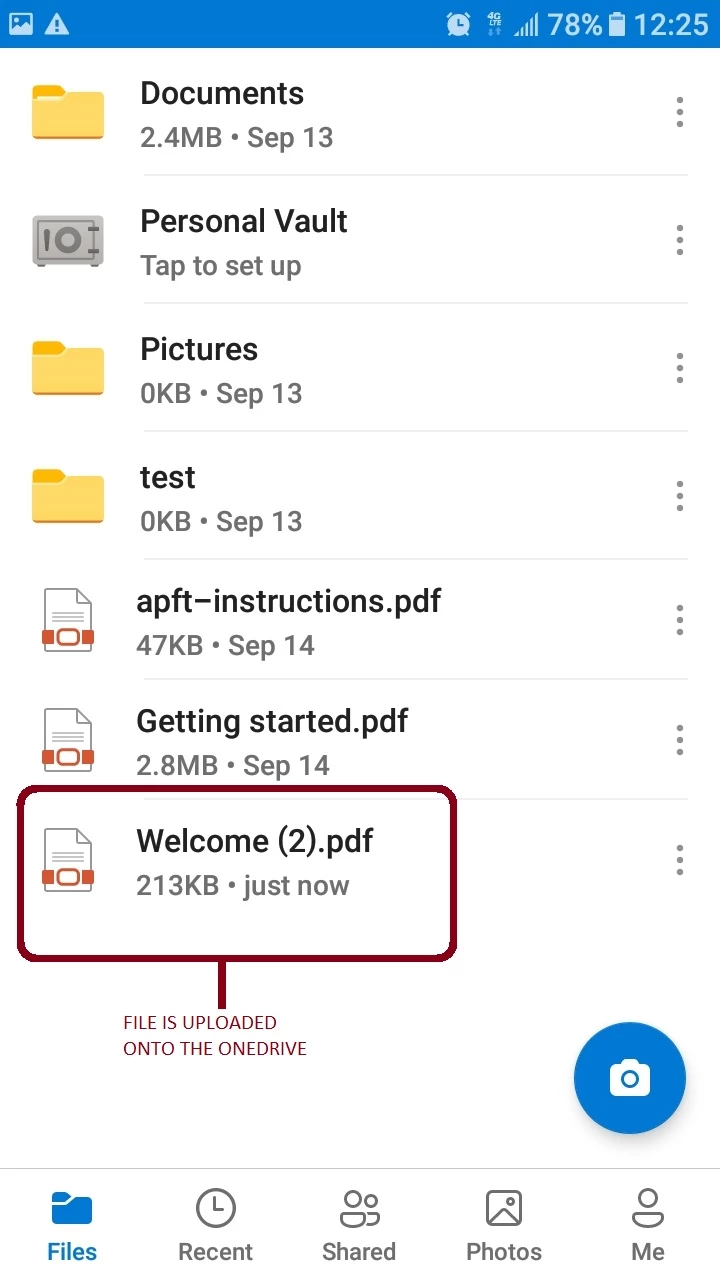Open more options for Documents folder

pyautogui.click(x=680, y=112)
